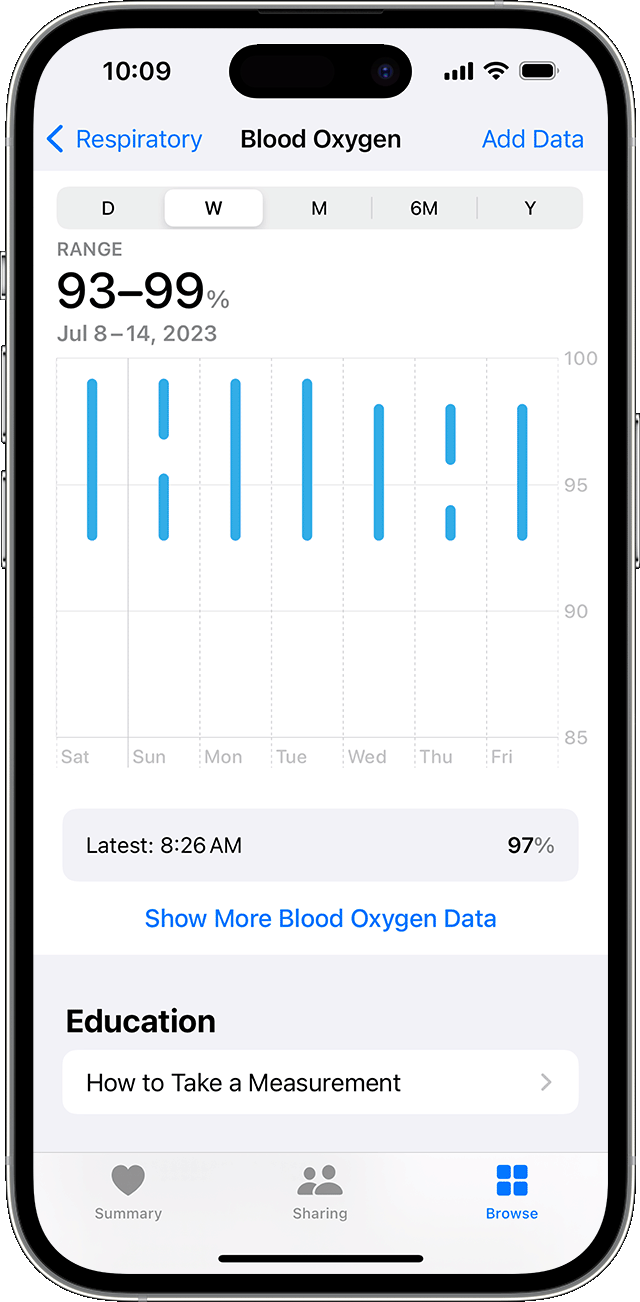Open Show More Blood Oxygen Data
This screenshot has height=1302, width=640.
320,918
